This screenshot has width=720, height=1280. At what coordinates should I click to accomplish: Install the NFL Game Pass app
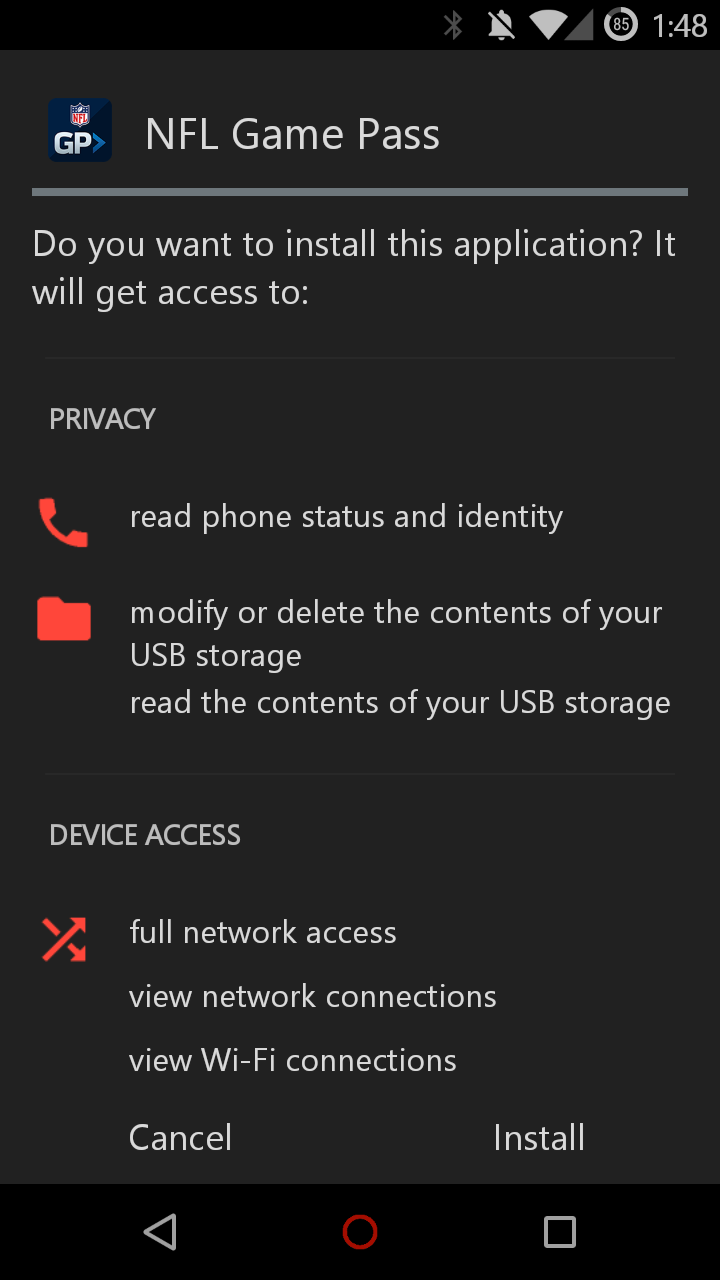click(539, 1138)
